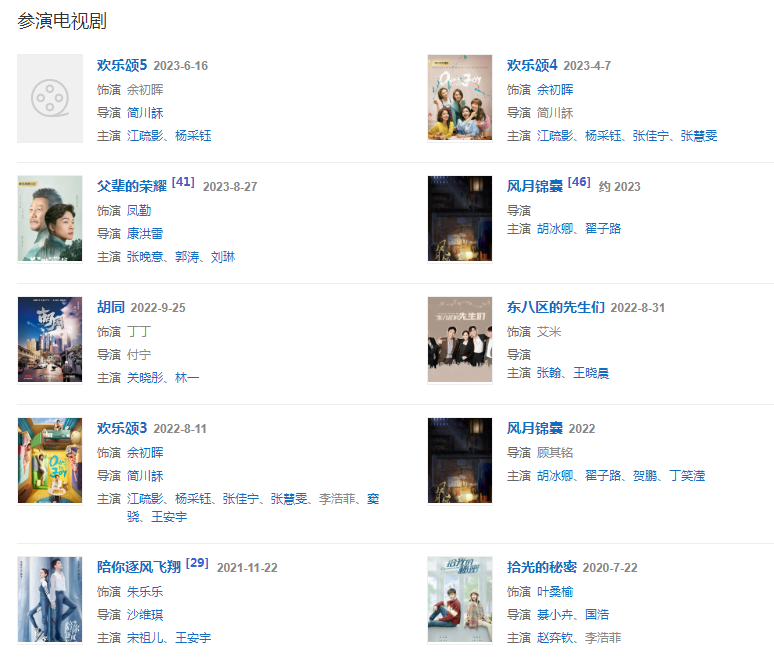
Task: Open actor 翟子路 under 风月锦囊 约 2023
Action: coord(603,229)
